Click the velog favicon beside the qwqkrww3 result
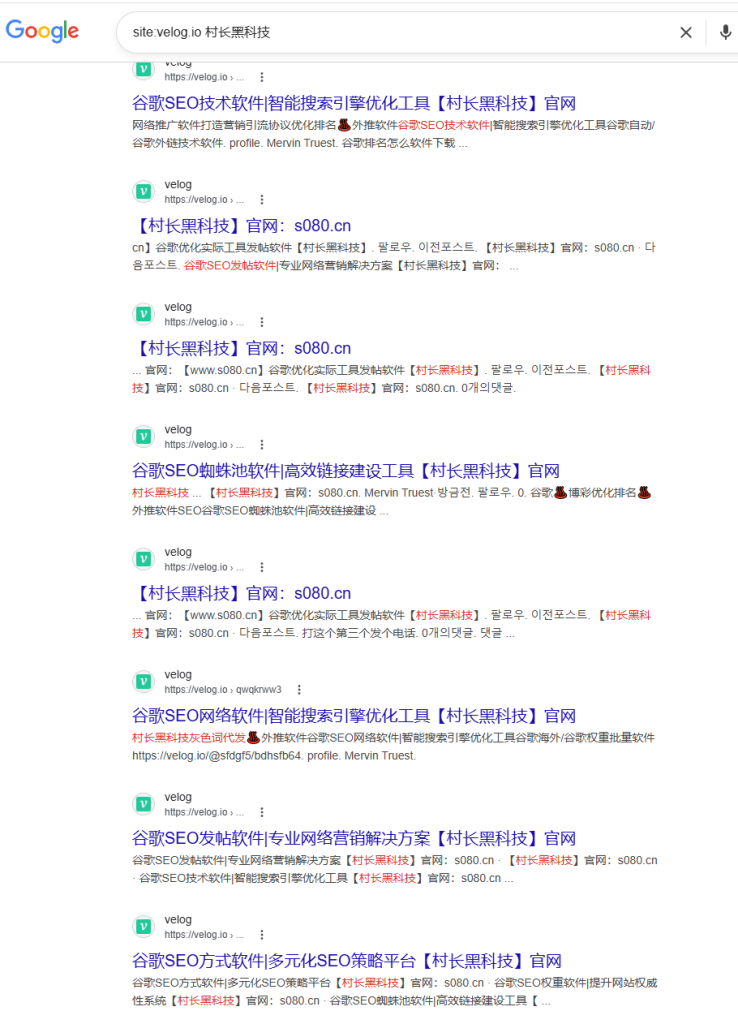Viewport: 738px width, 1024px height. [x=143, y=681]
